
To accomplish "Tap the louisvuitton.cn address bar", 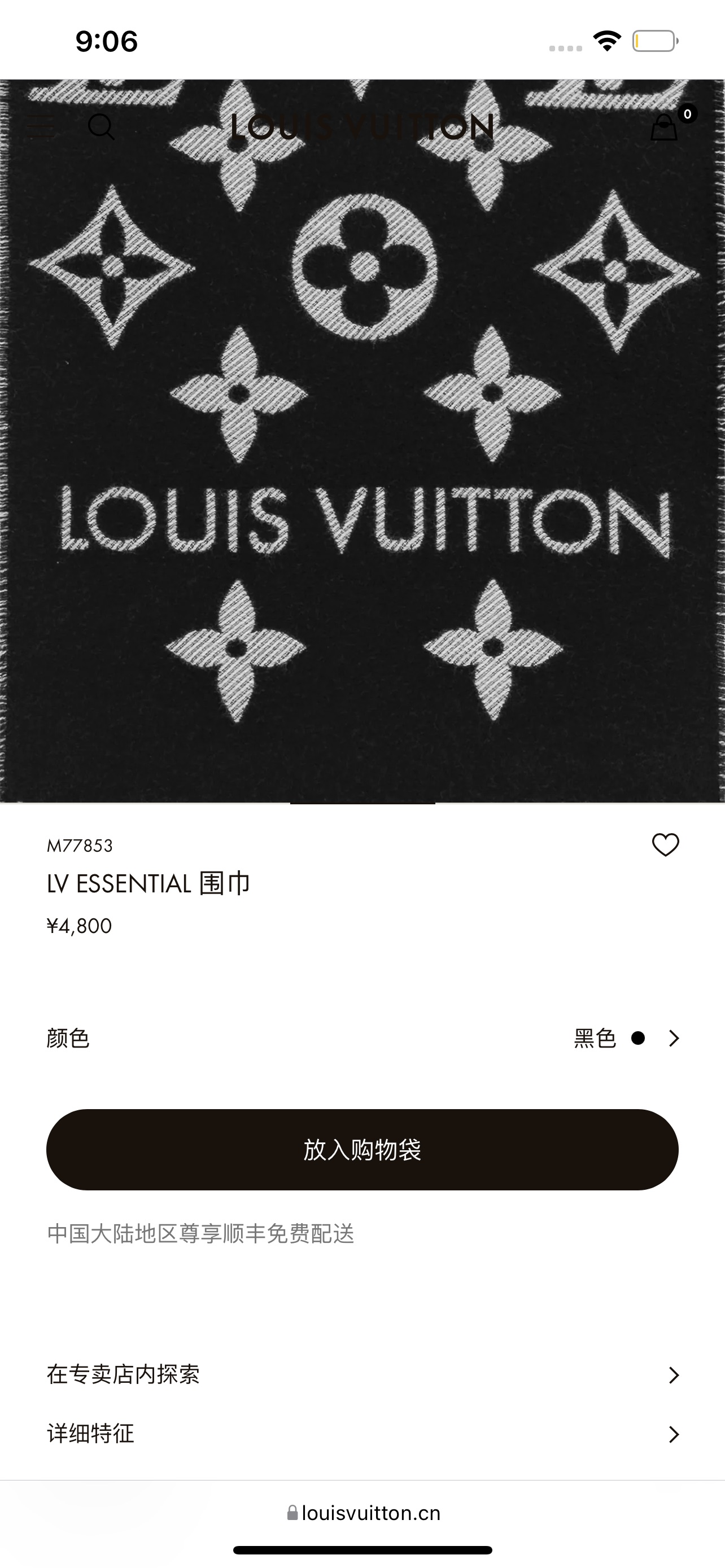I will tap(364, 1513).
